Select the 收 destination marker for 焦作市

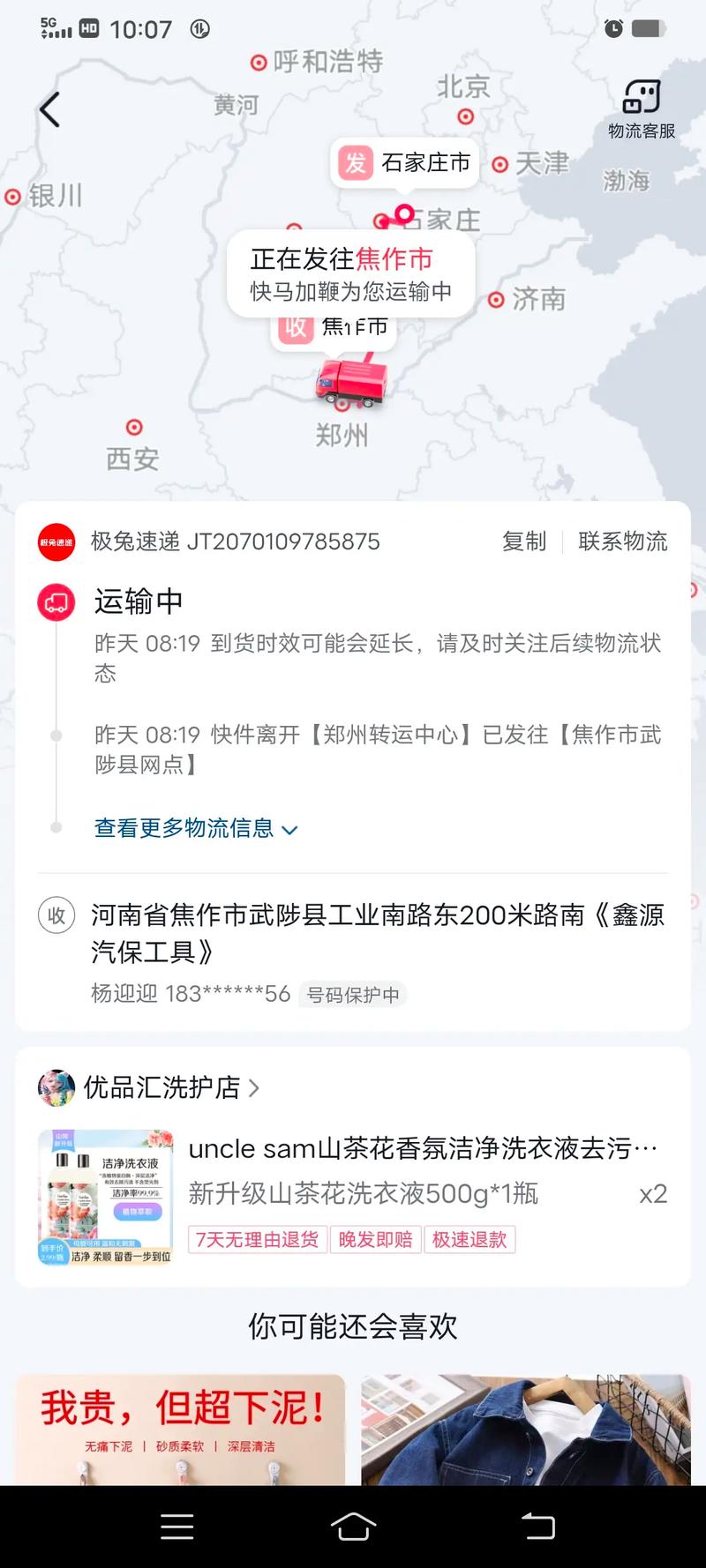pyautogui.click(x=296, y=328)
